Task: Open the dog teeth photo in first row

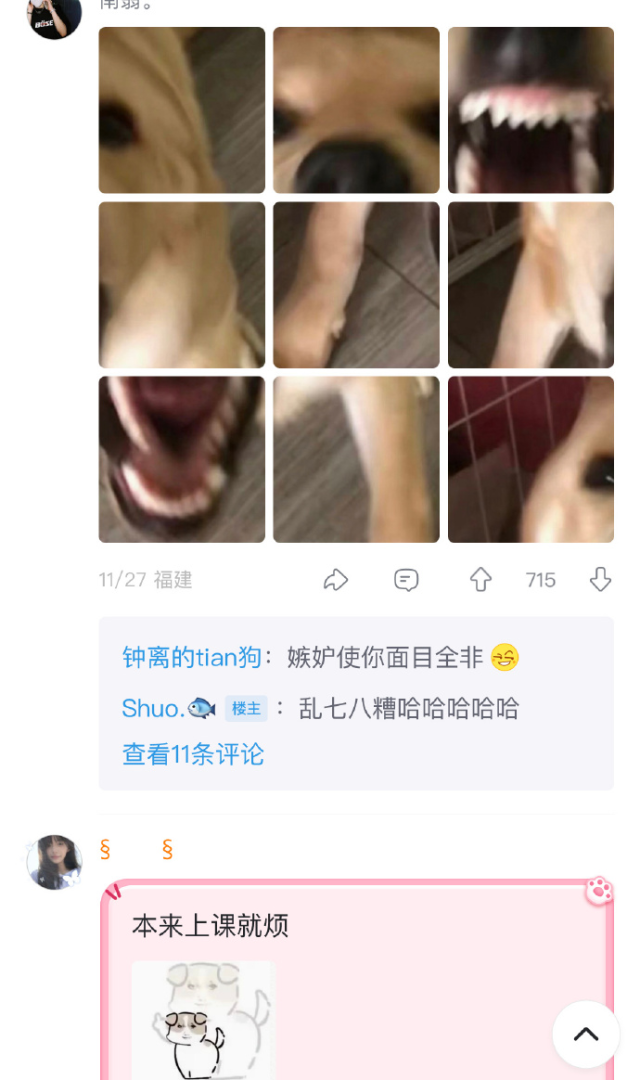Action: click(531, 110)
